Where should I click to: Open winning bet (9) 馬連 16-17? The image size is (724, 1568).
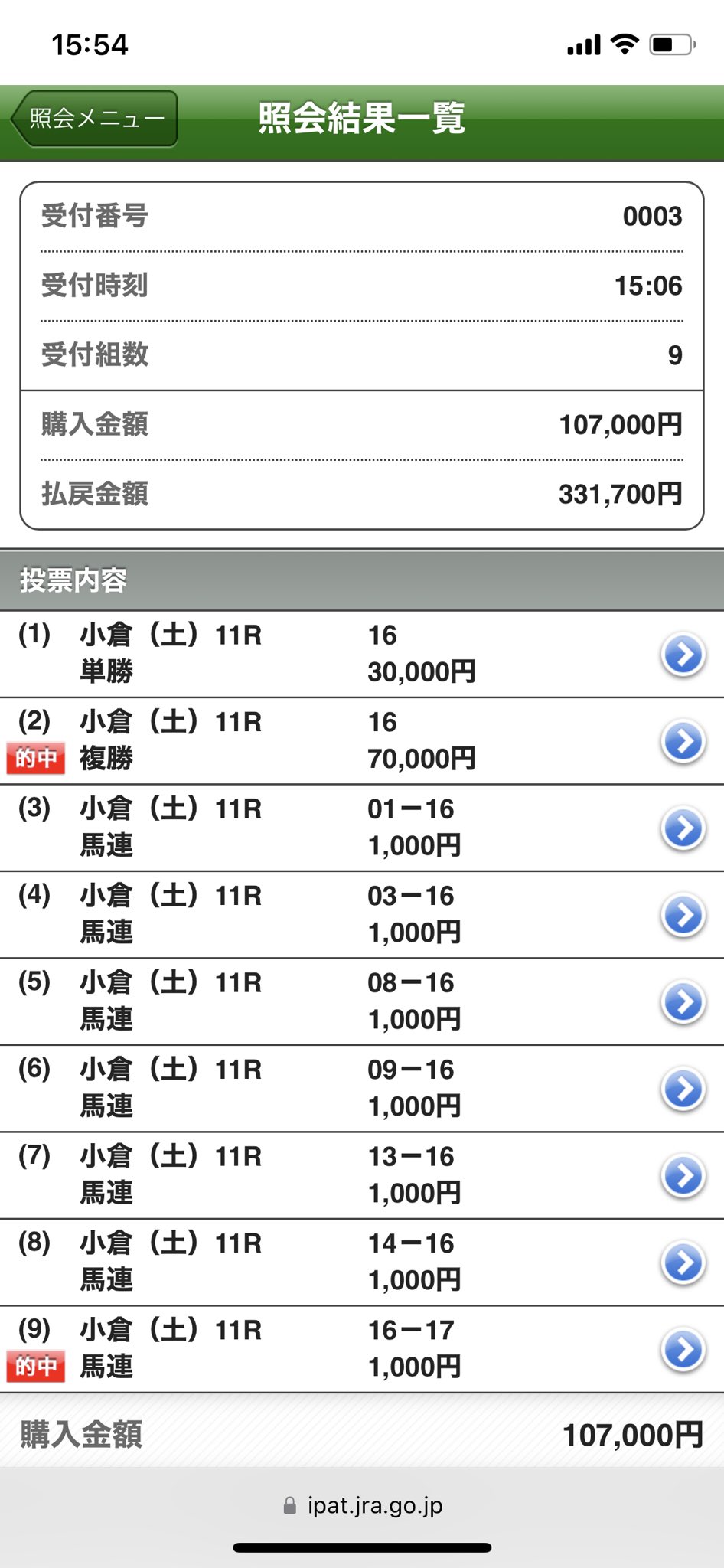[x=682, y=1349]
